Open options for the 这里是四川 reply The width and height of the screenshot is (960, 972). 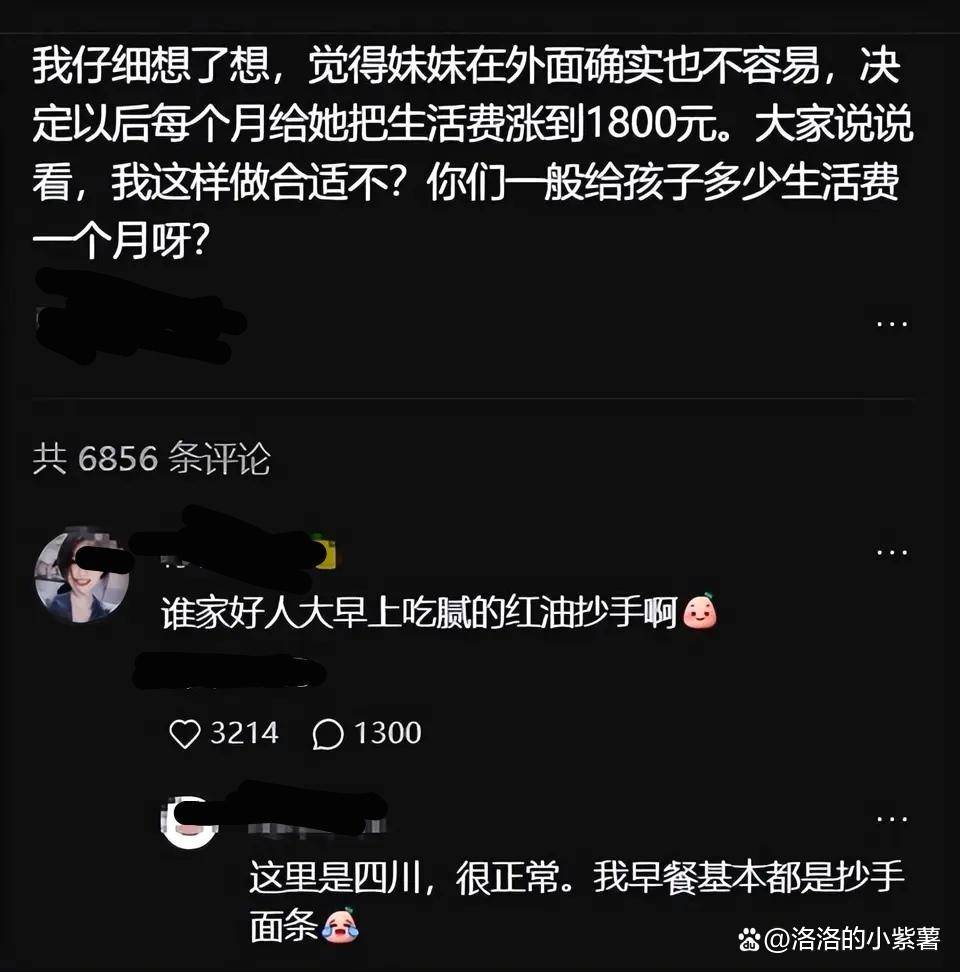point(891,820)
